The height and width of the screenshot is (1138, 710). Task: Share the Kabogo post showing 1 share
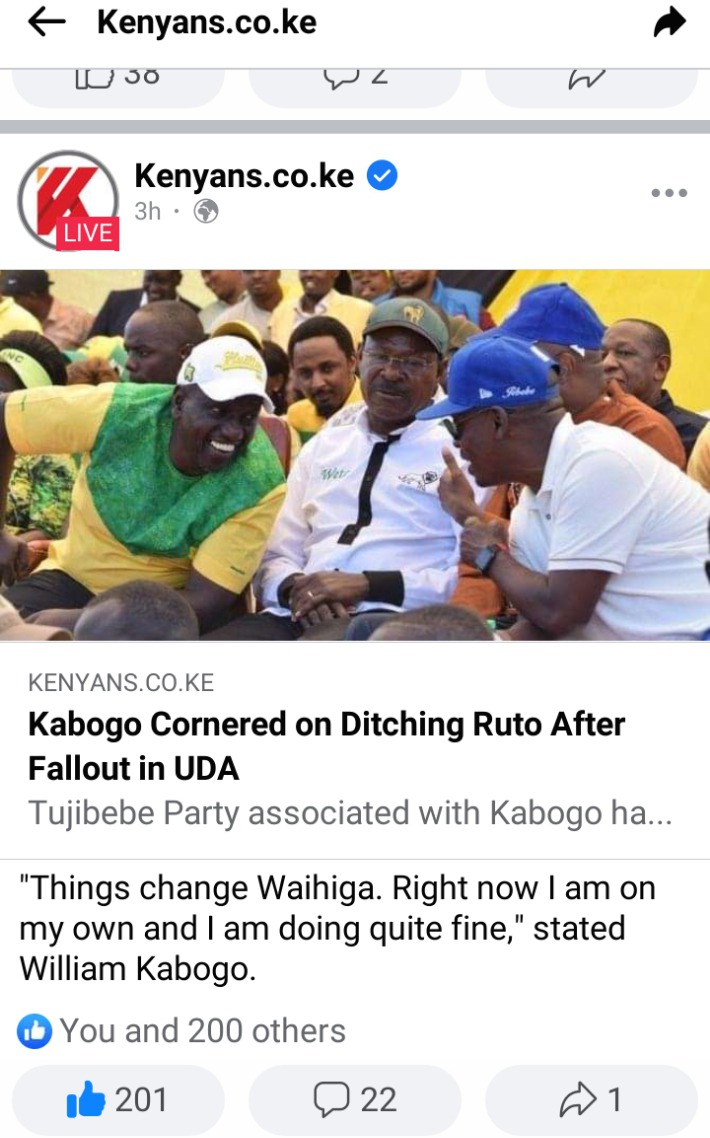point(591,1100)
